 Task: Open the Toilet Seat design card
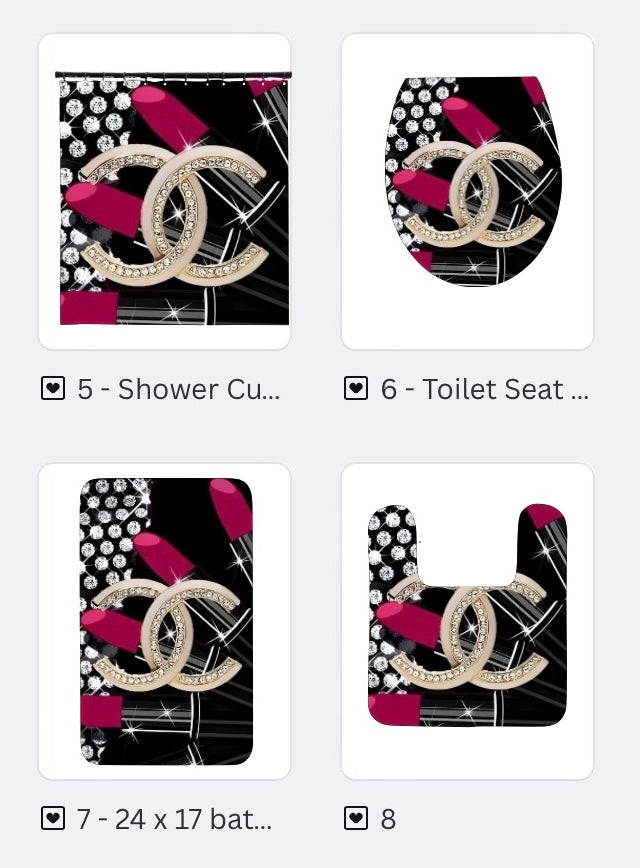tap(467, 192)
